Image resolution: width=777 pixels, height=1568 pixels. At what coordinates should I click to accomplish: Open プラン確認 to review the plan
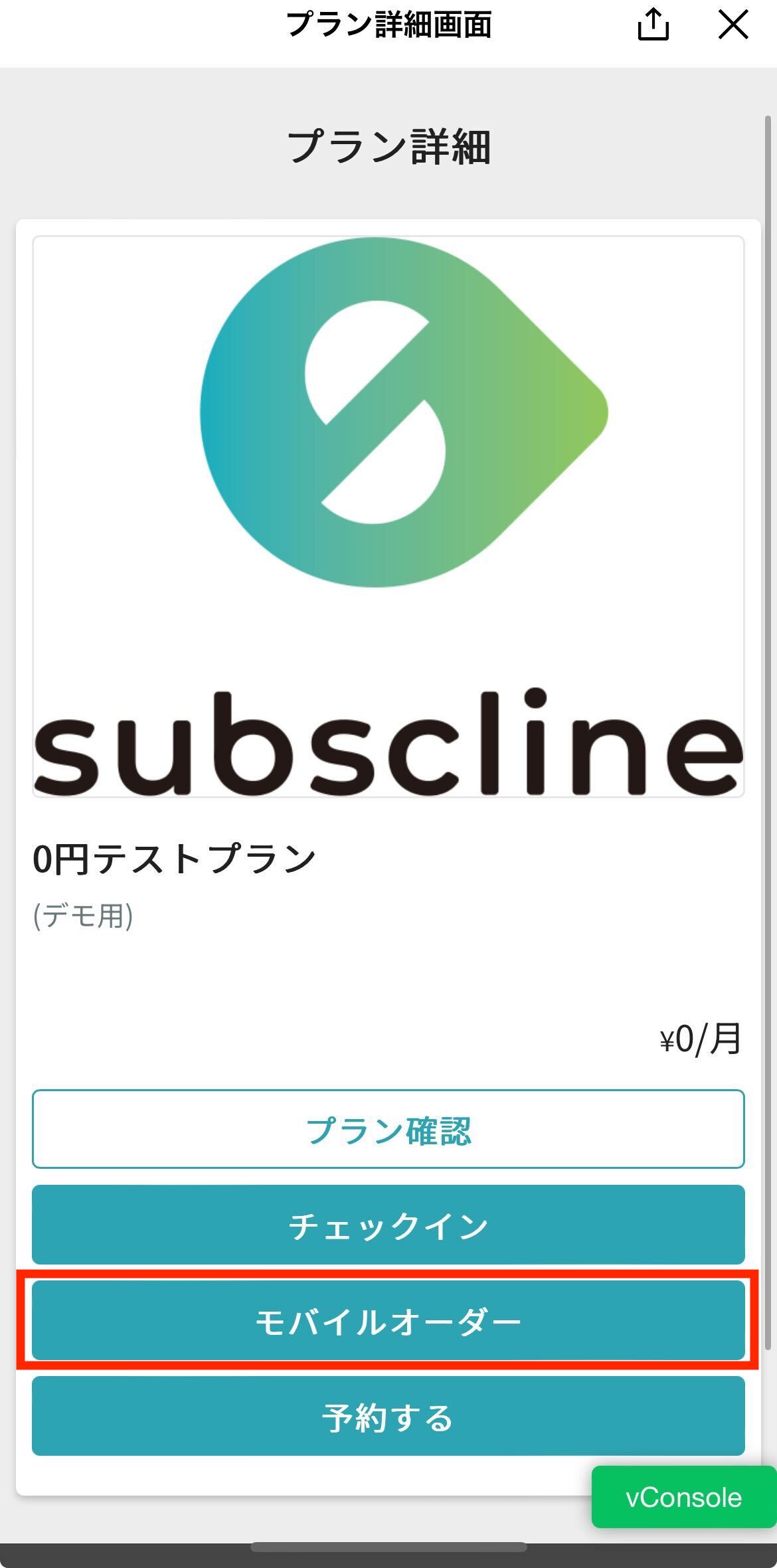tap(388, 1129)
